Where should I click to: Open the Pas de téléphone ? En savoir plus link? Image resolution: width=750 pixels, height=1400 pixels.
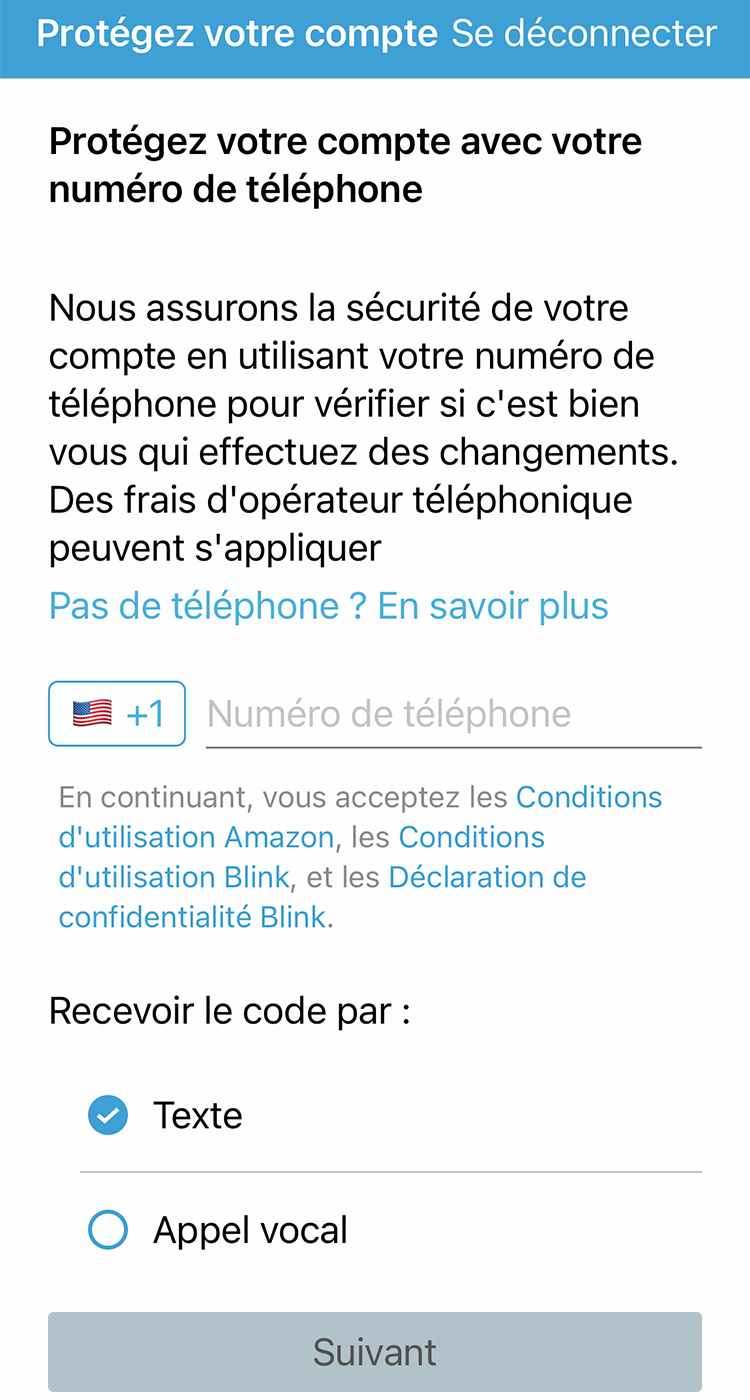(x=329, y=606)
